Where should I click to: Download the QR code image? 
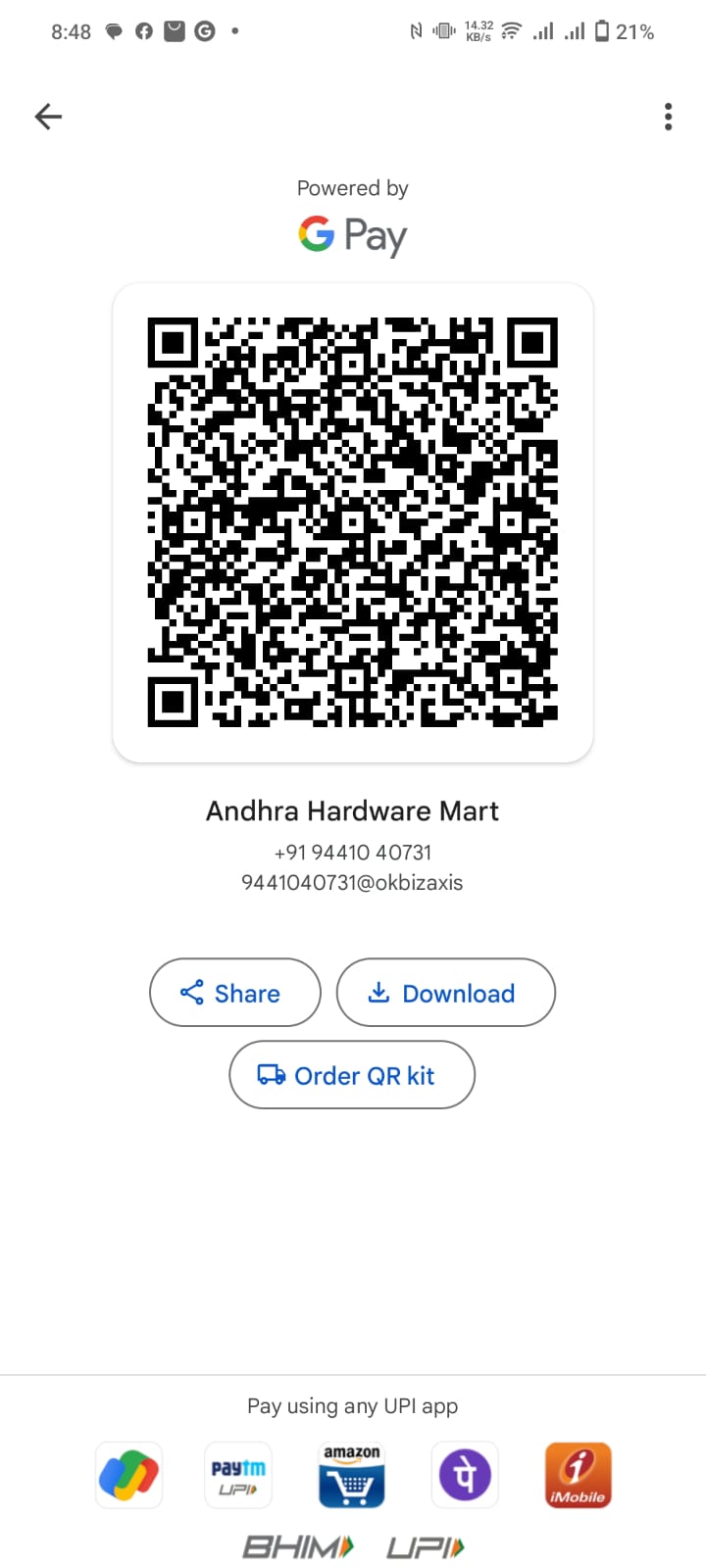point(445,993)
